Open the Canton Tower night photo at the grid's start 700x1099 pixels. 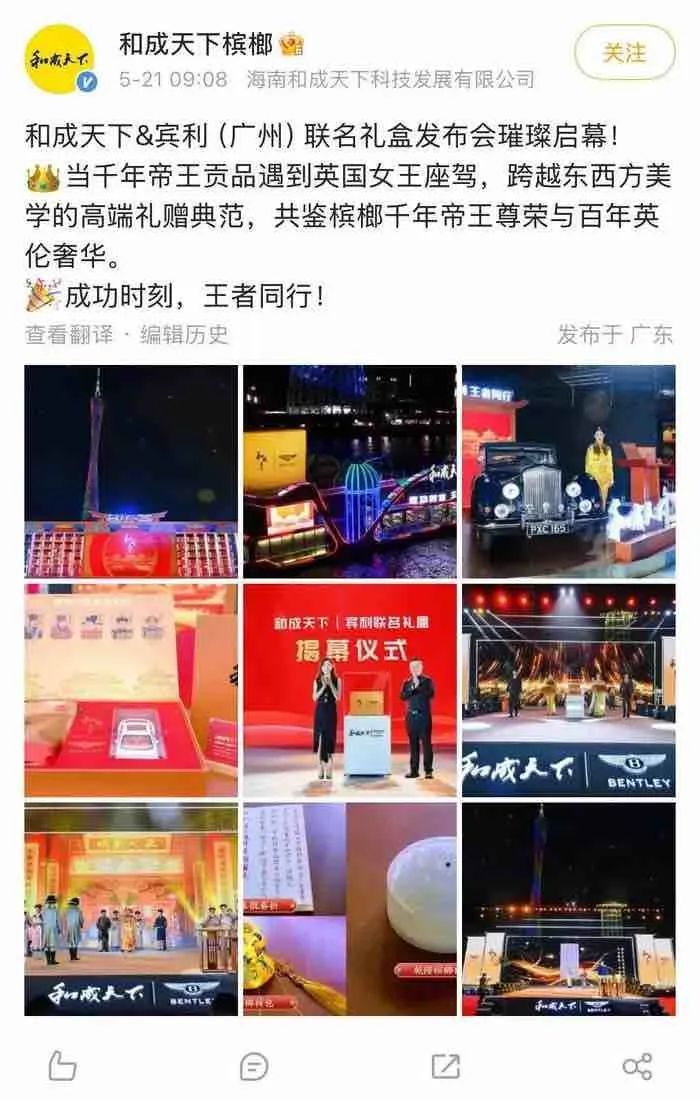tap(131, 471)
